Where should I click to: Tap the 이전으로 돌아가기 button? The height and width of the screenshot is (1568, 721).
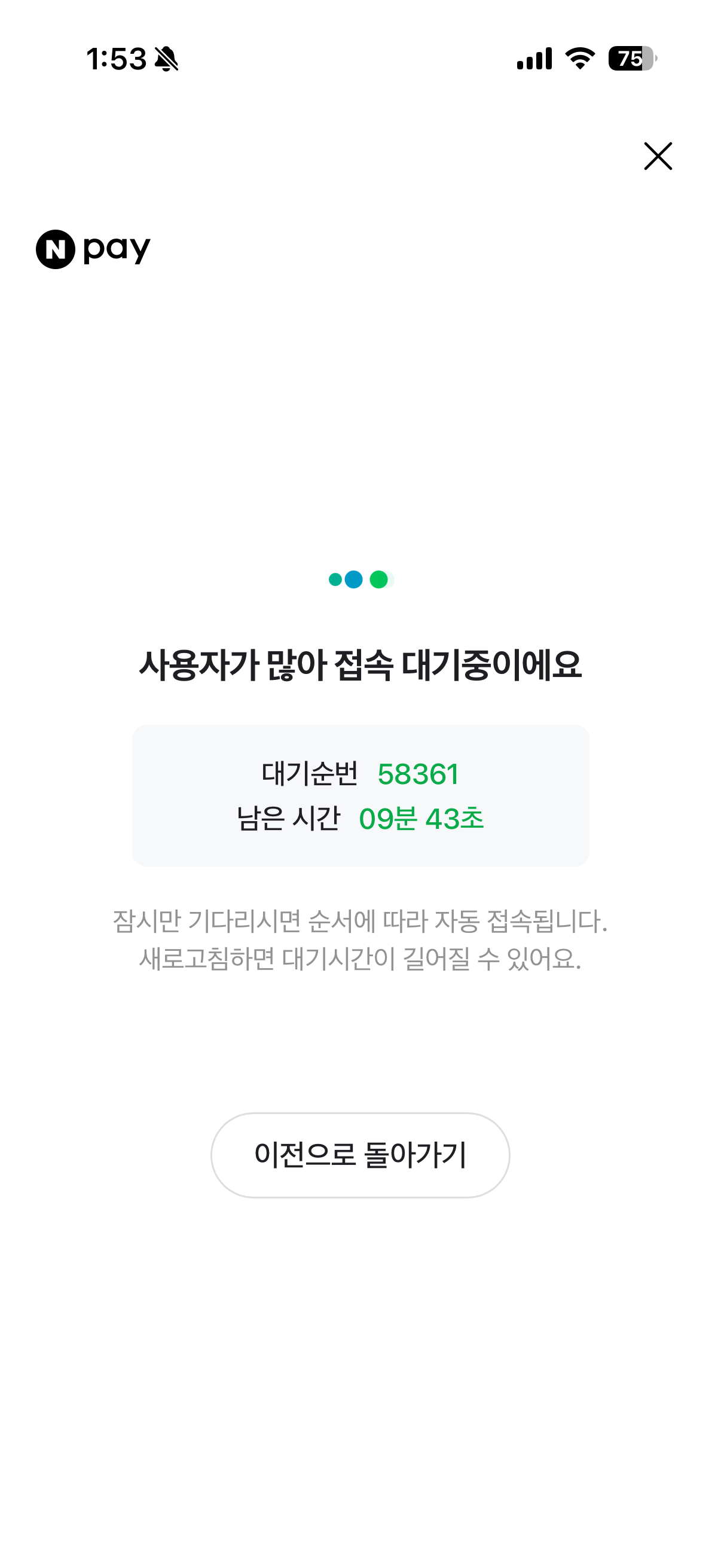[x=360, y=1155]
